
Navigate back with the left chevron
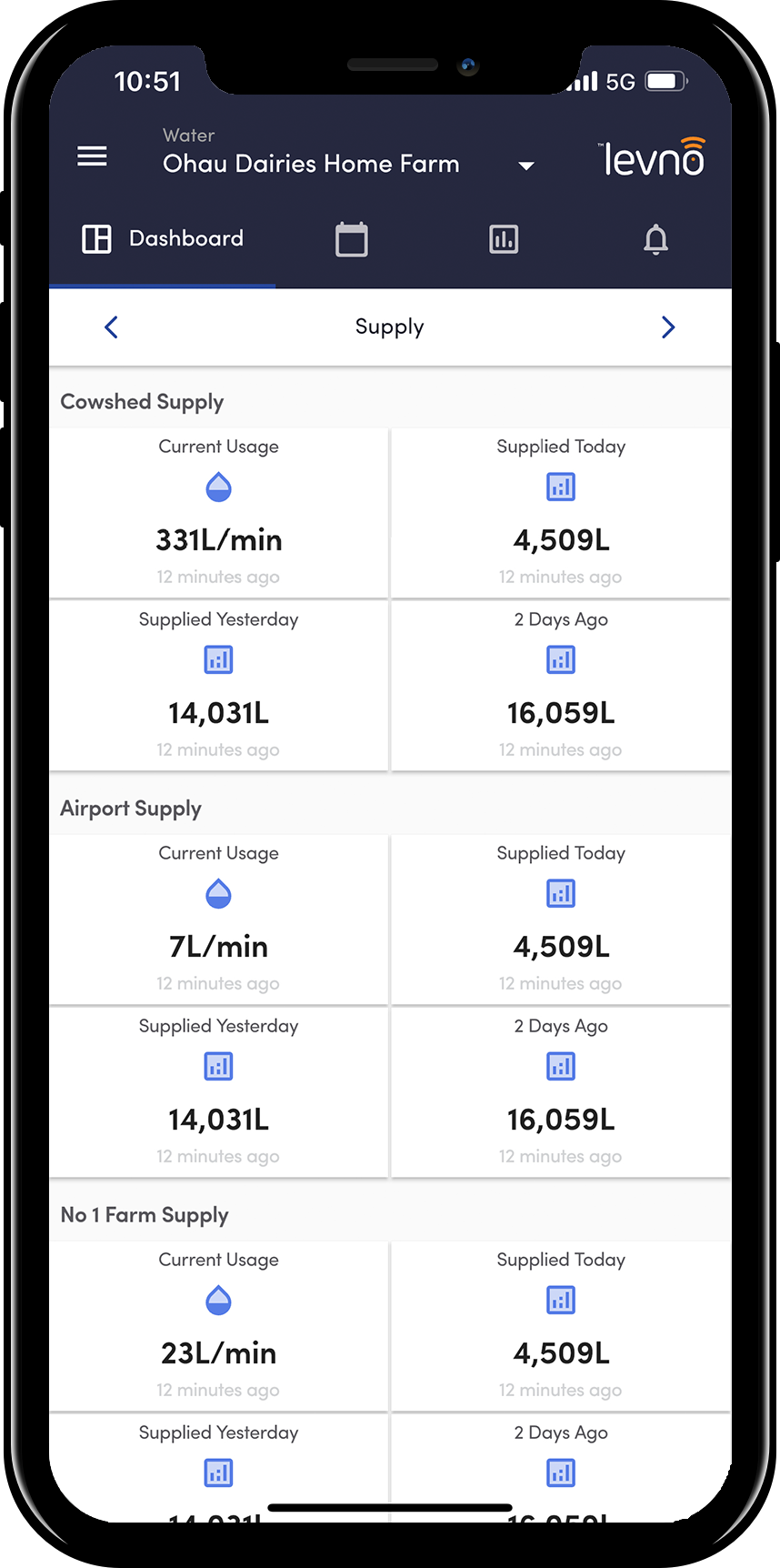111,327
